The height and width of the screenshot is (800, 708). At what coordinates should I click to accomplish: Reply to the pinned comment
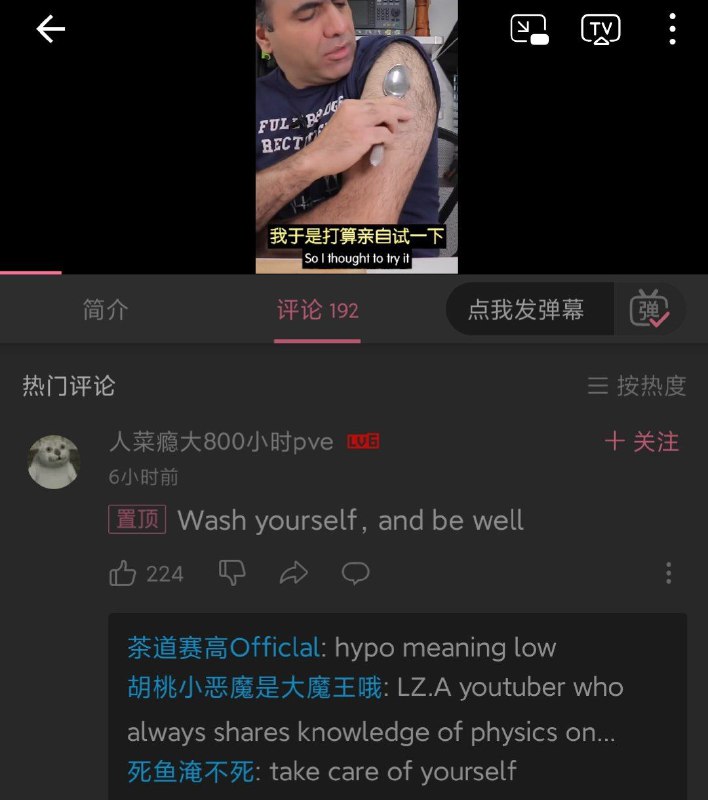click(355, 573)
